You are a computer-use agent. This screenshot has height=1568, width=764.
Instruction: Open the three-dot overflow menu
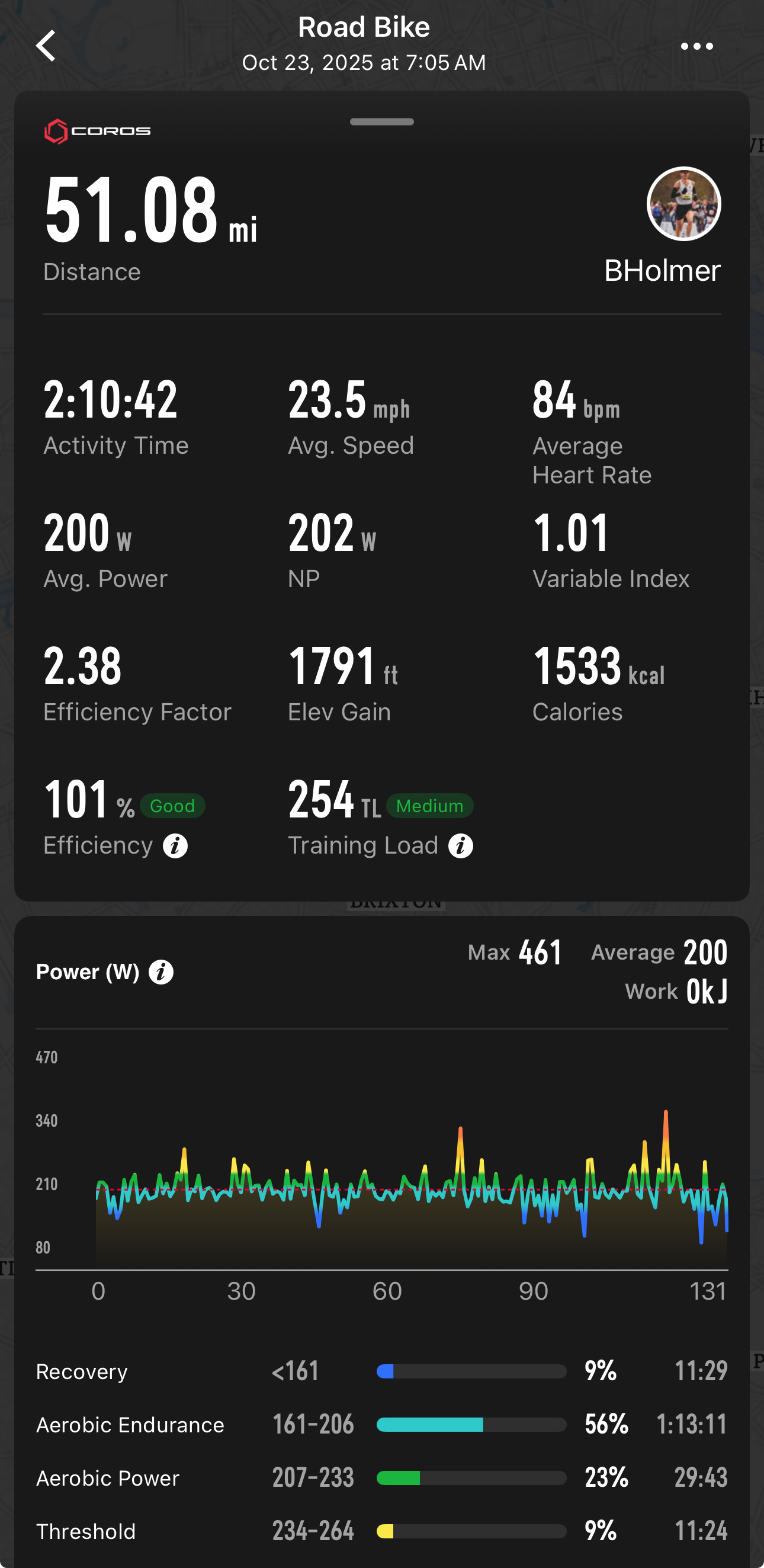[696, 46]
